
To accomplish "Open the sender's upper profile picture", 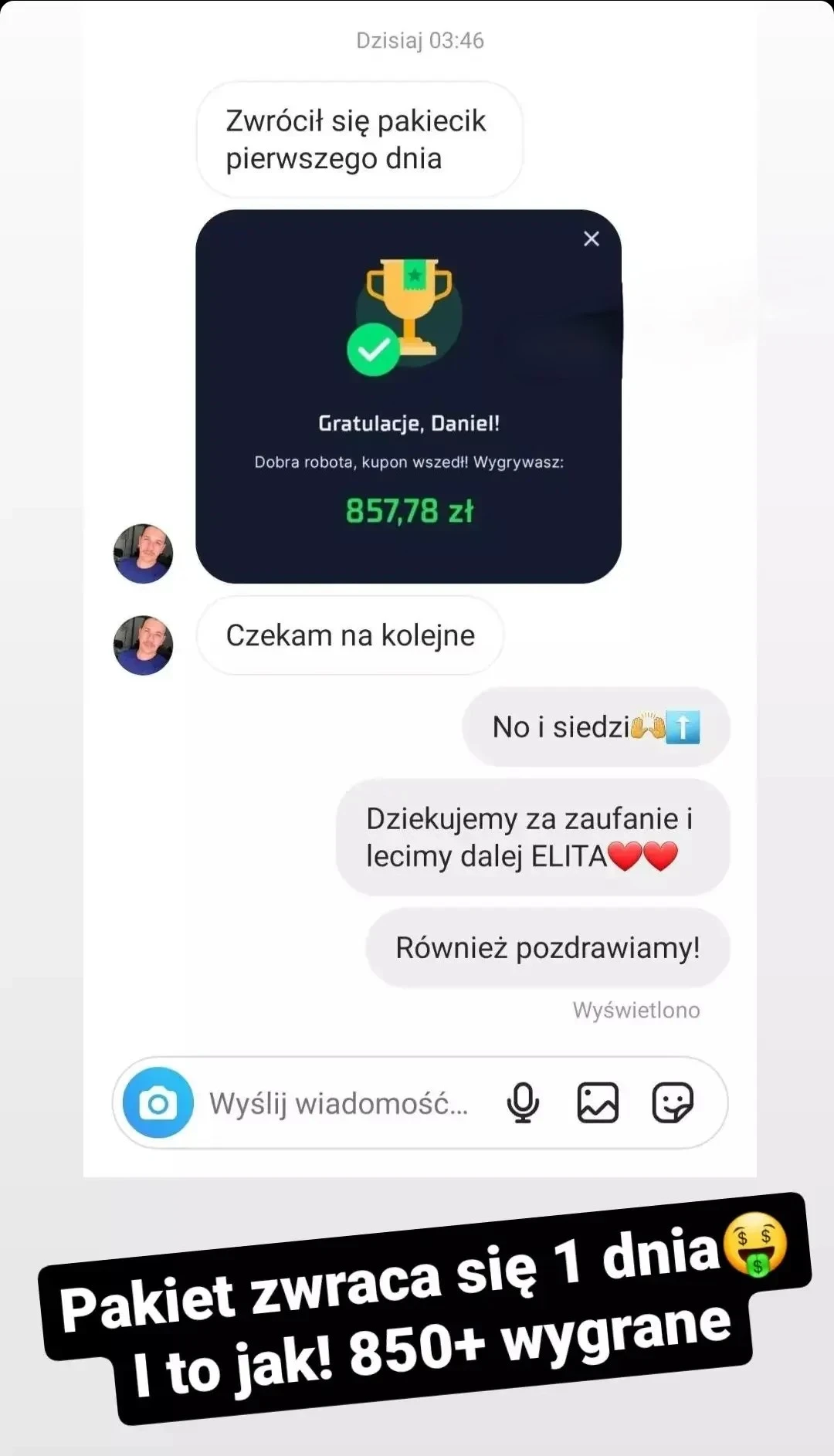I will tap(144, 554).
